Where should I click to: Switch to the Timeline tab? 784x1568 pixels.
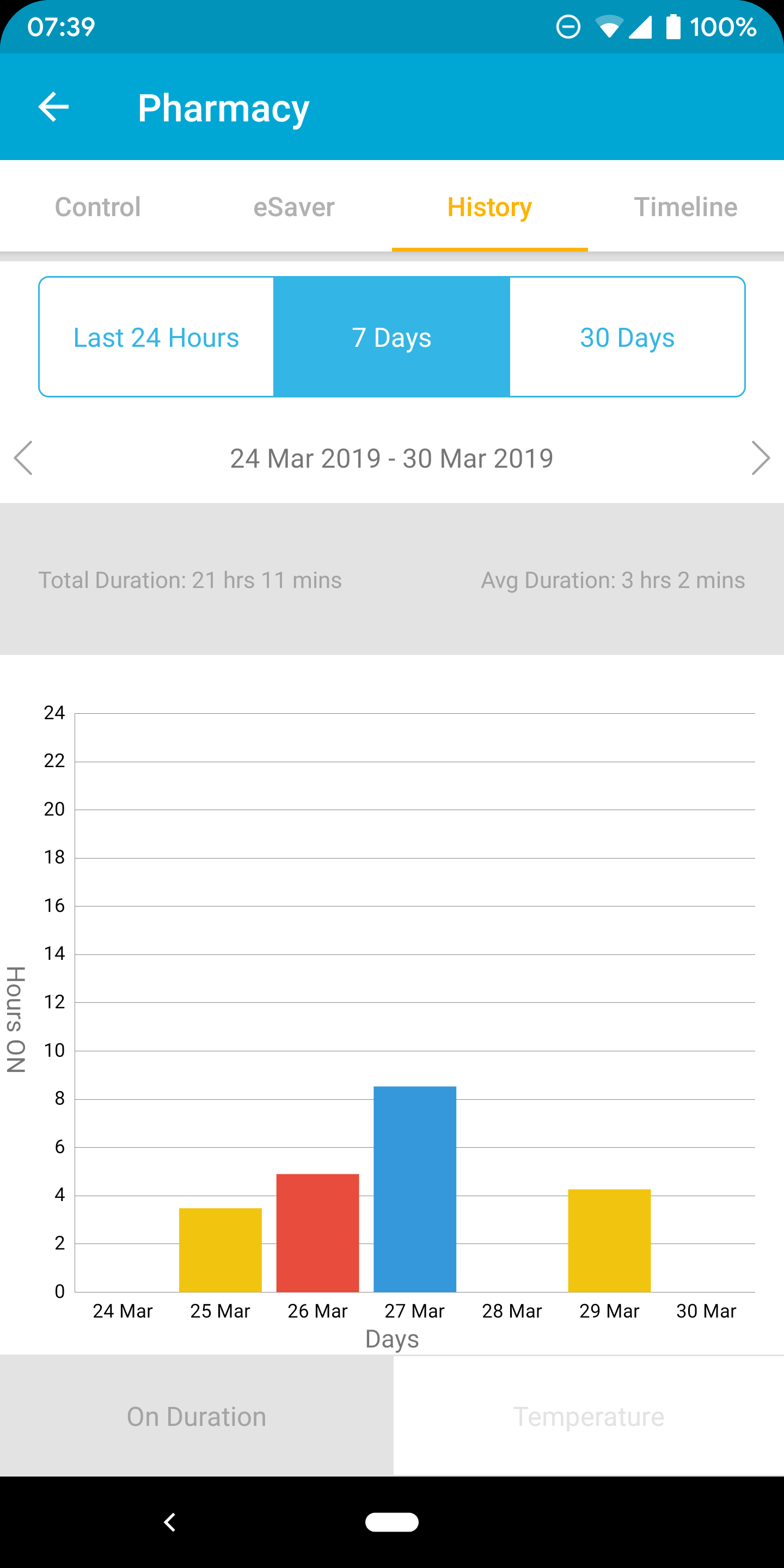tap(686, 207)
